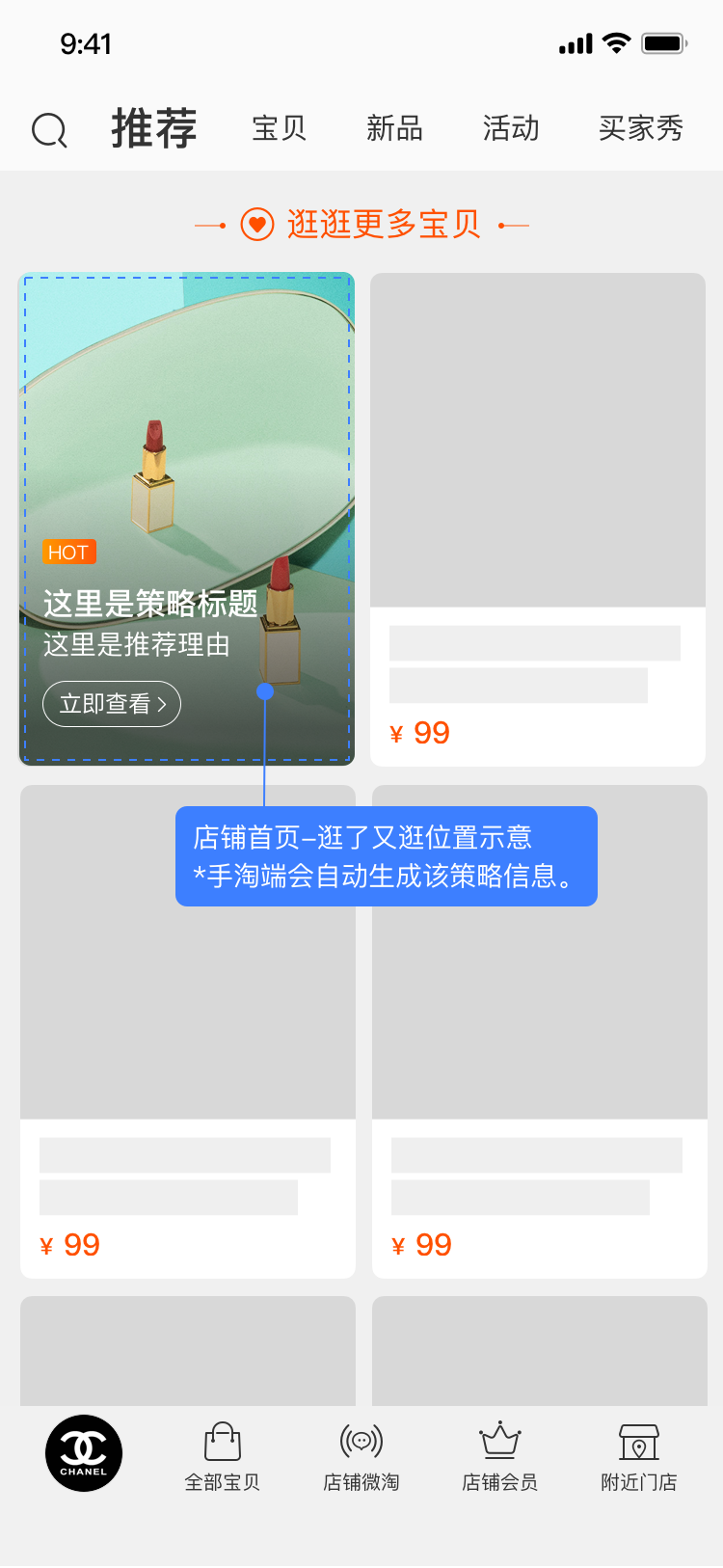Select the 推荐 tab
723x1568 pixels.
(x=154, y=128)
